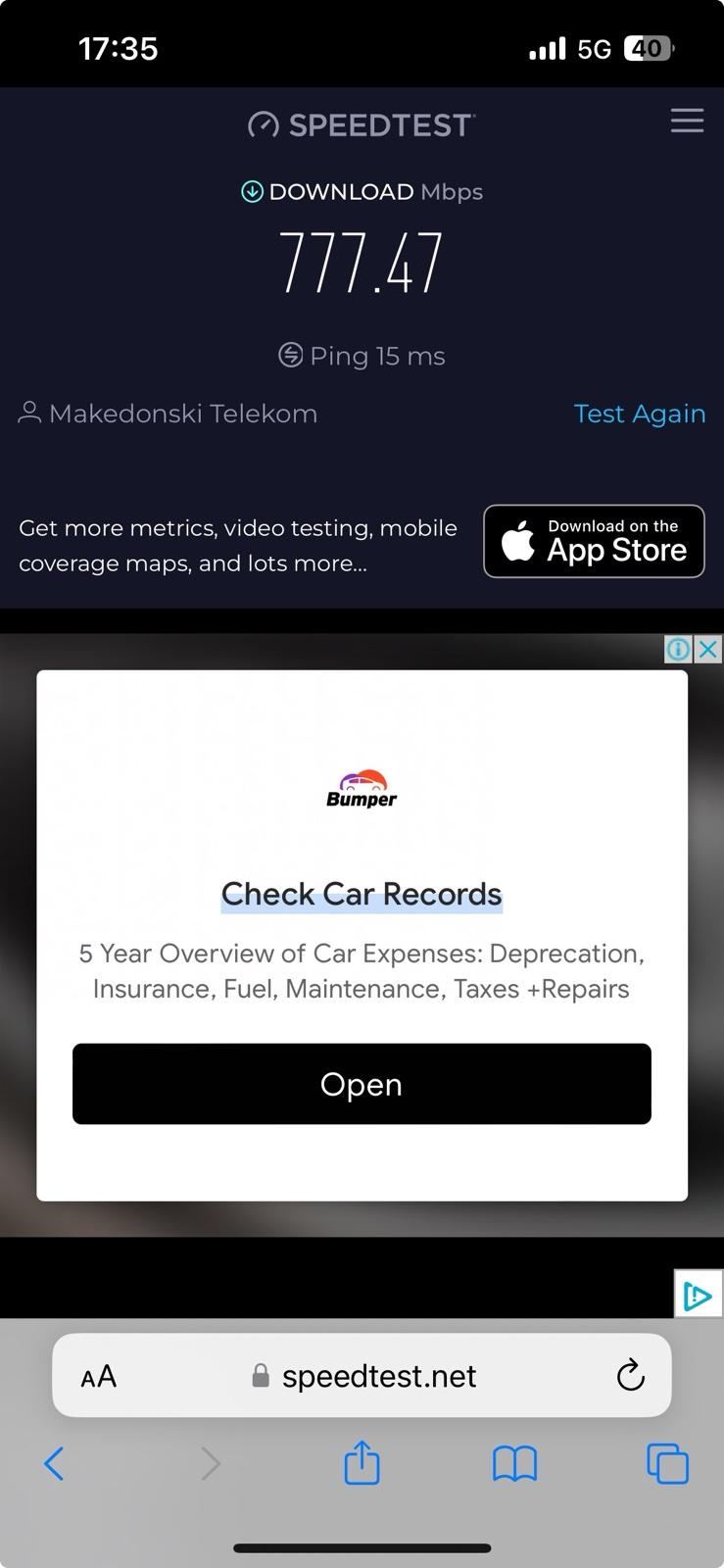Close the Bumper advertisement
The image size is (724, 1568).
click(708, 649)
